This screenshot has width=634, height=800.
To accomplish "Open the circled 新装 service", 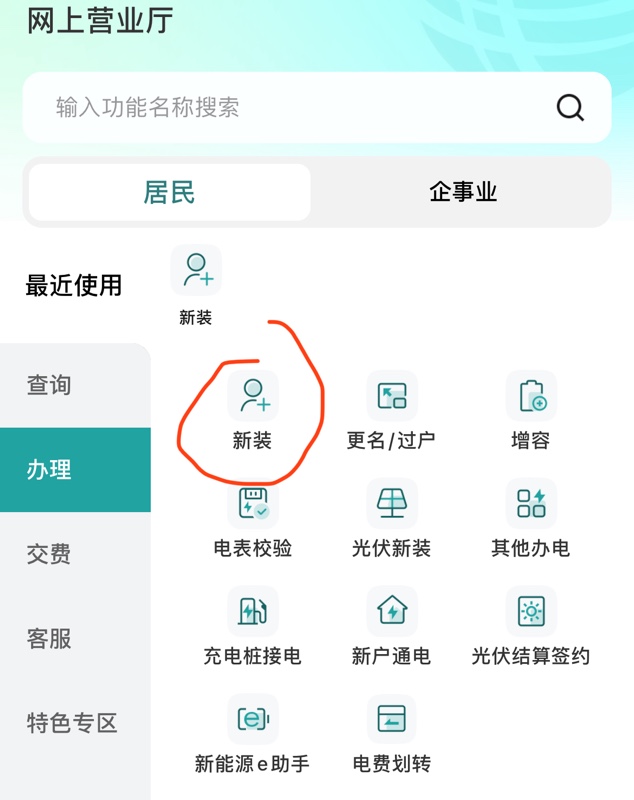I will click(252, 410).
